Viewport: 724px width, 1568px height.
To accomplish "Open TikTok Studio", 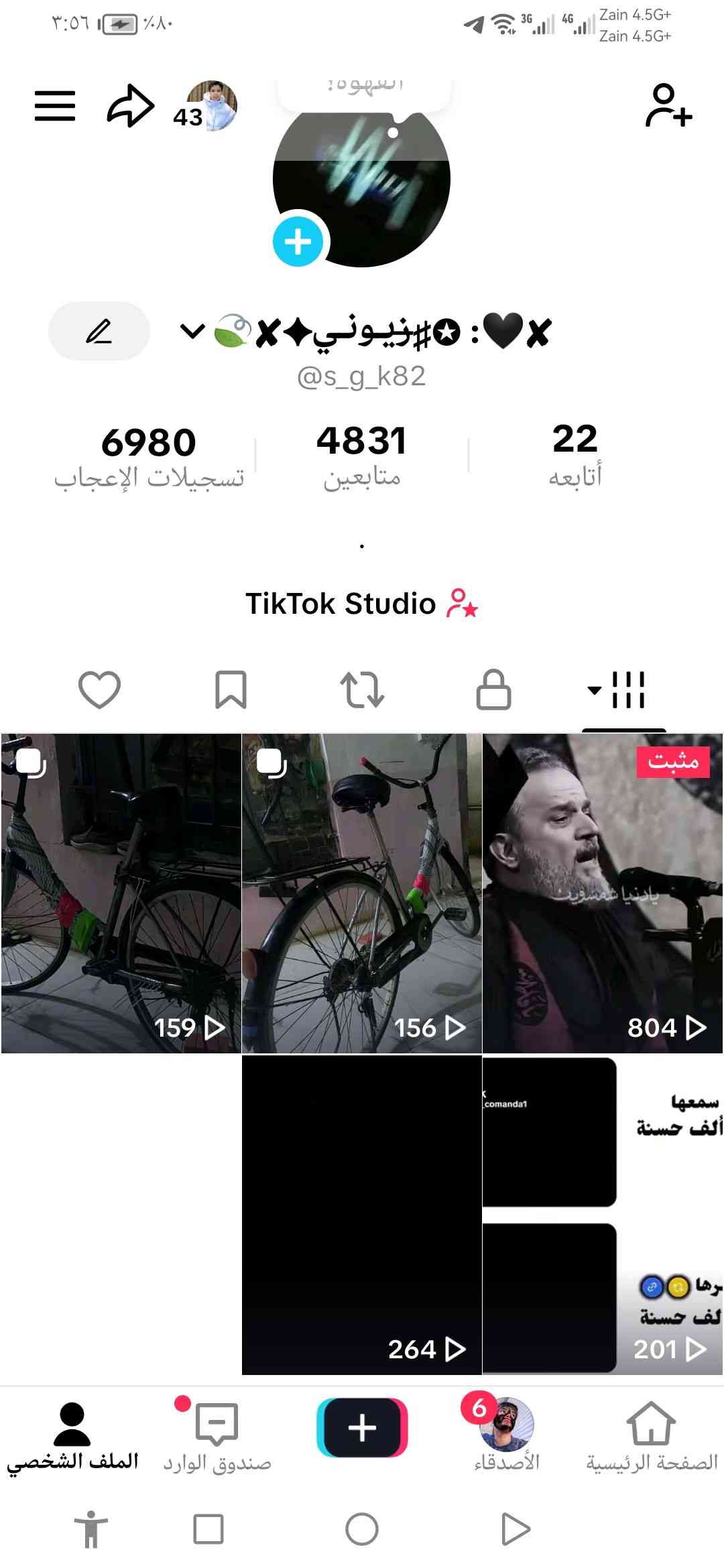I will pyautogui.click(x=362, y=604).
